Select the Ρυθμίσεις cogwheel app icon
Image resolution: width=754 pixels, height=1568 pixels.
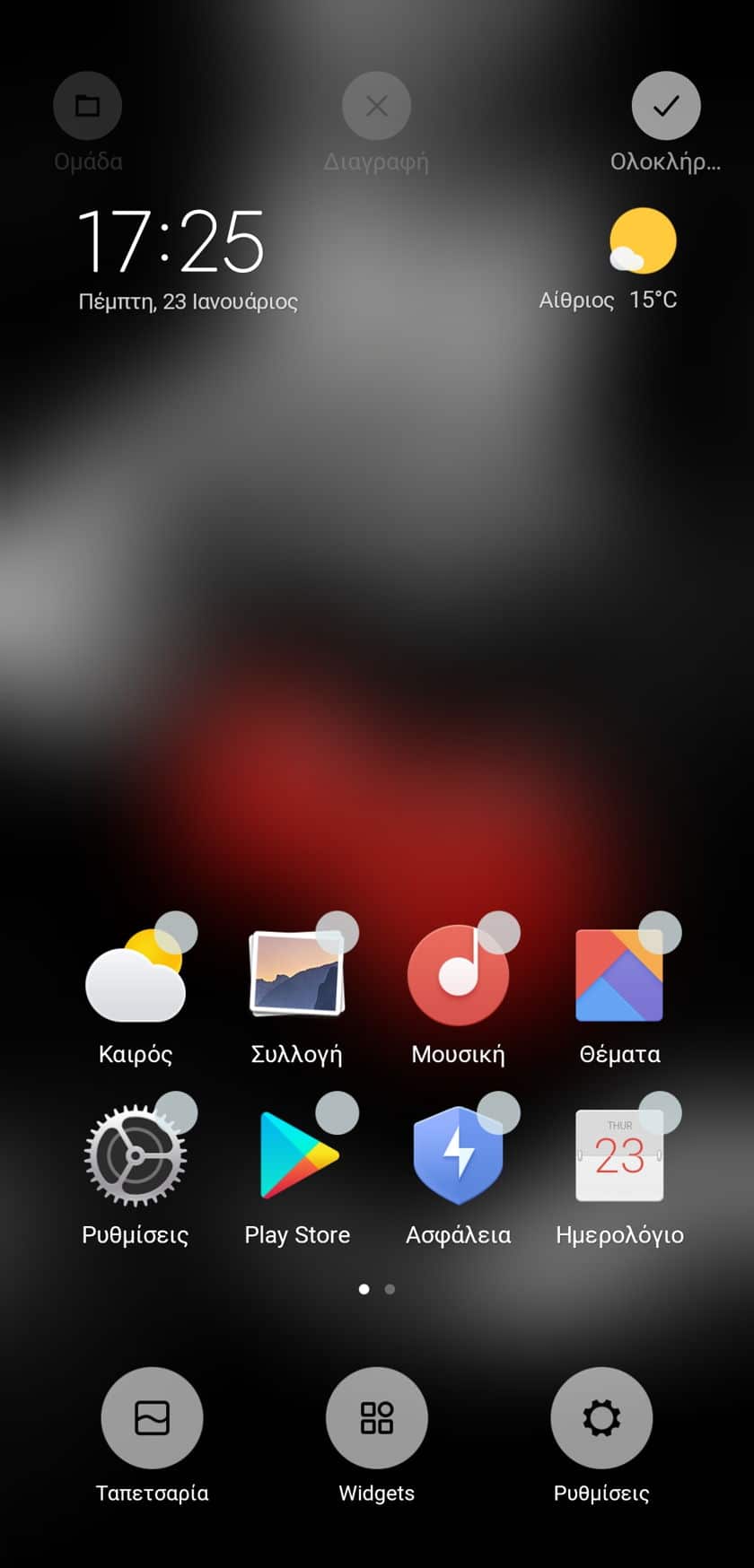click(136, 1155)
